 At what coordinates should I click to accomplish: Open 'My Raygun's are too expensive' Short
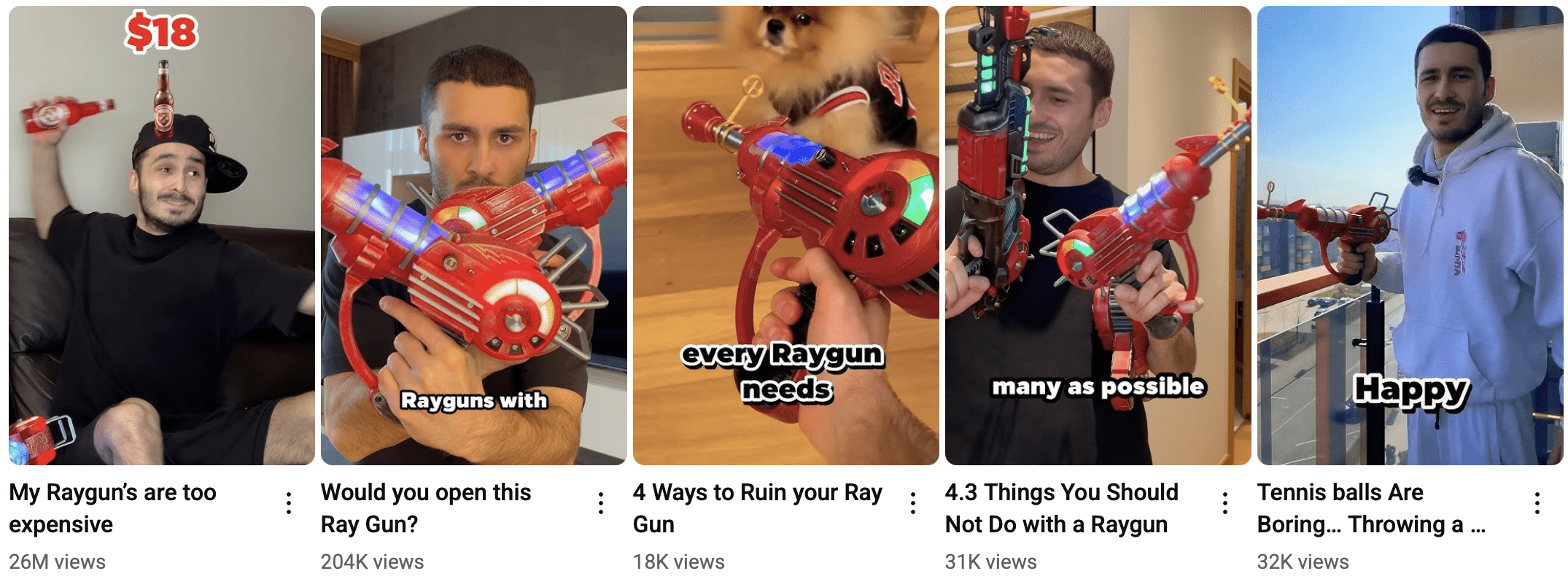point(161,235)
